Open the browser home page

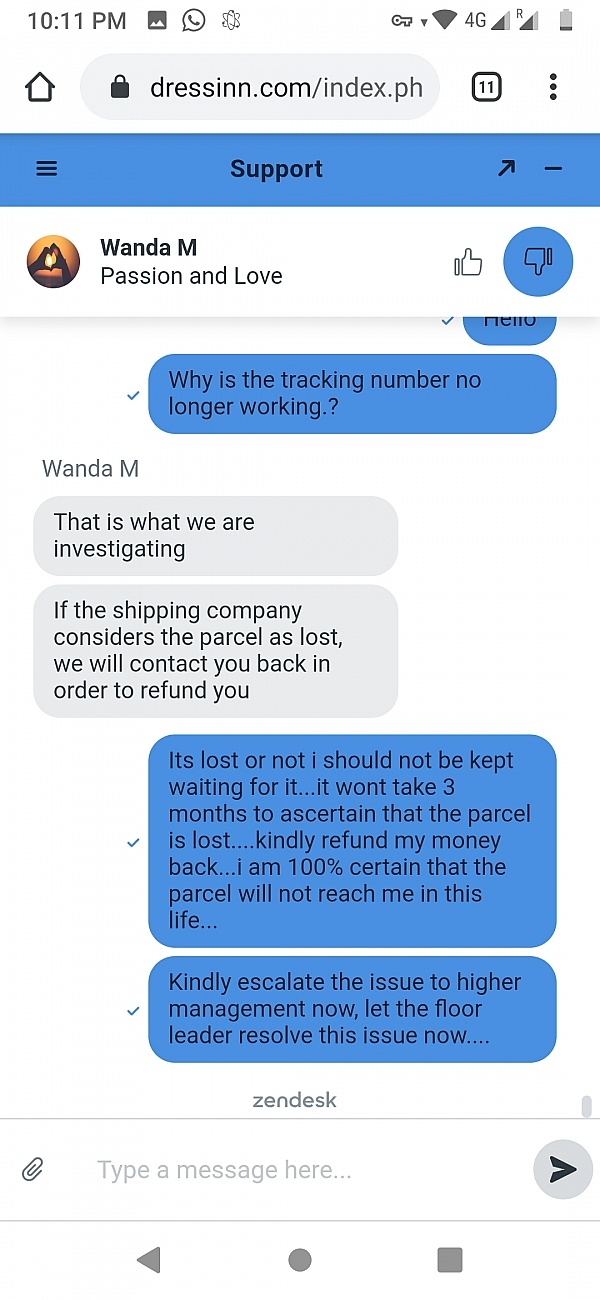40,88
